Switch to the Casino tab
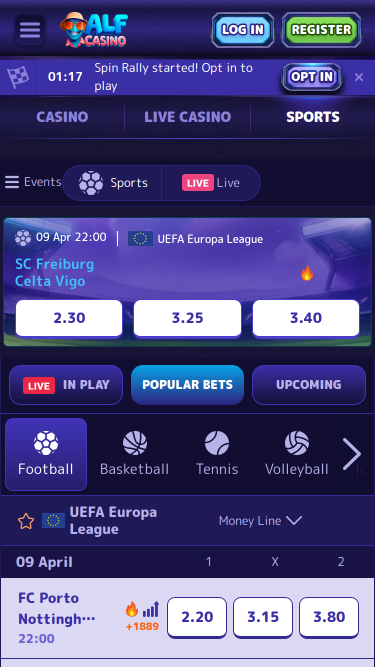The image size is (375, 667). point(62,117)
